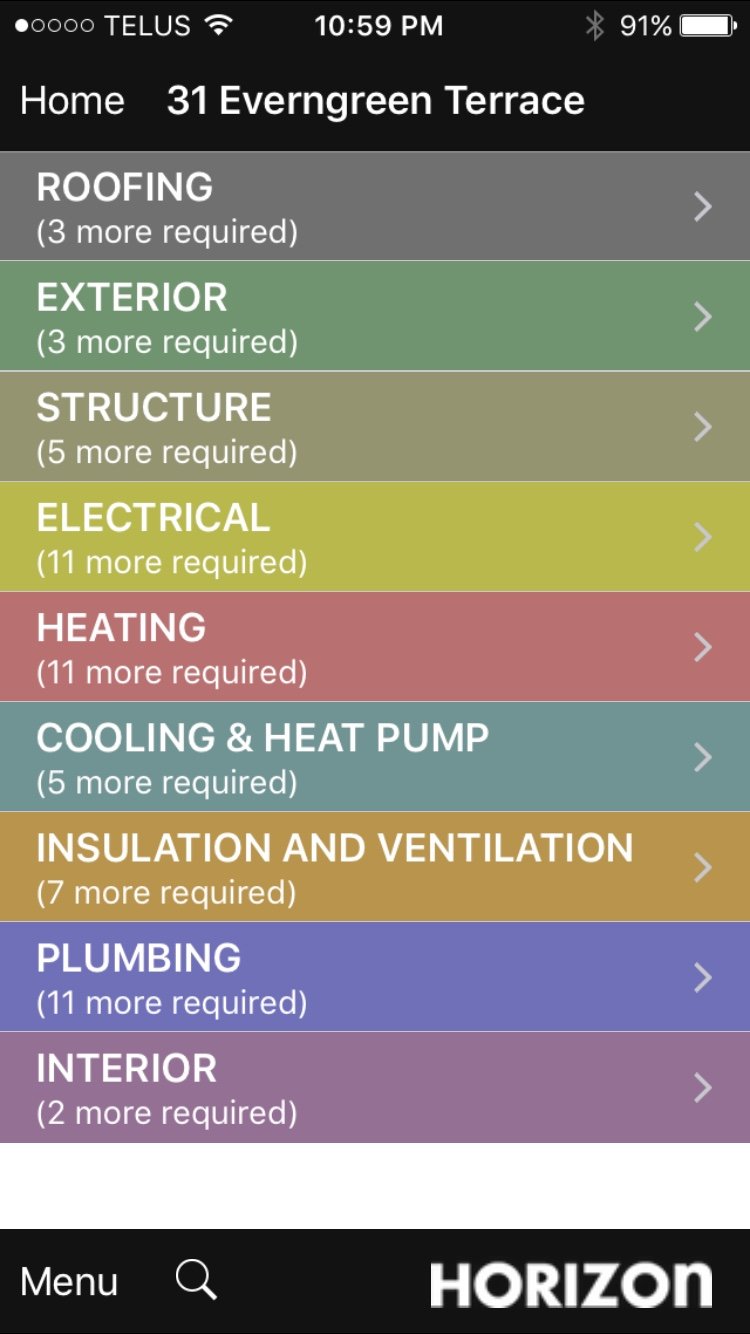Select the Exterior category
Image resolution: width=750 pixels, height=1334 pixels.
(x=375, y=317)
